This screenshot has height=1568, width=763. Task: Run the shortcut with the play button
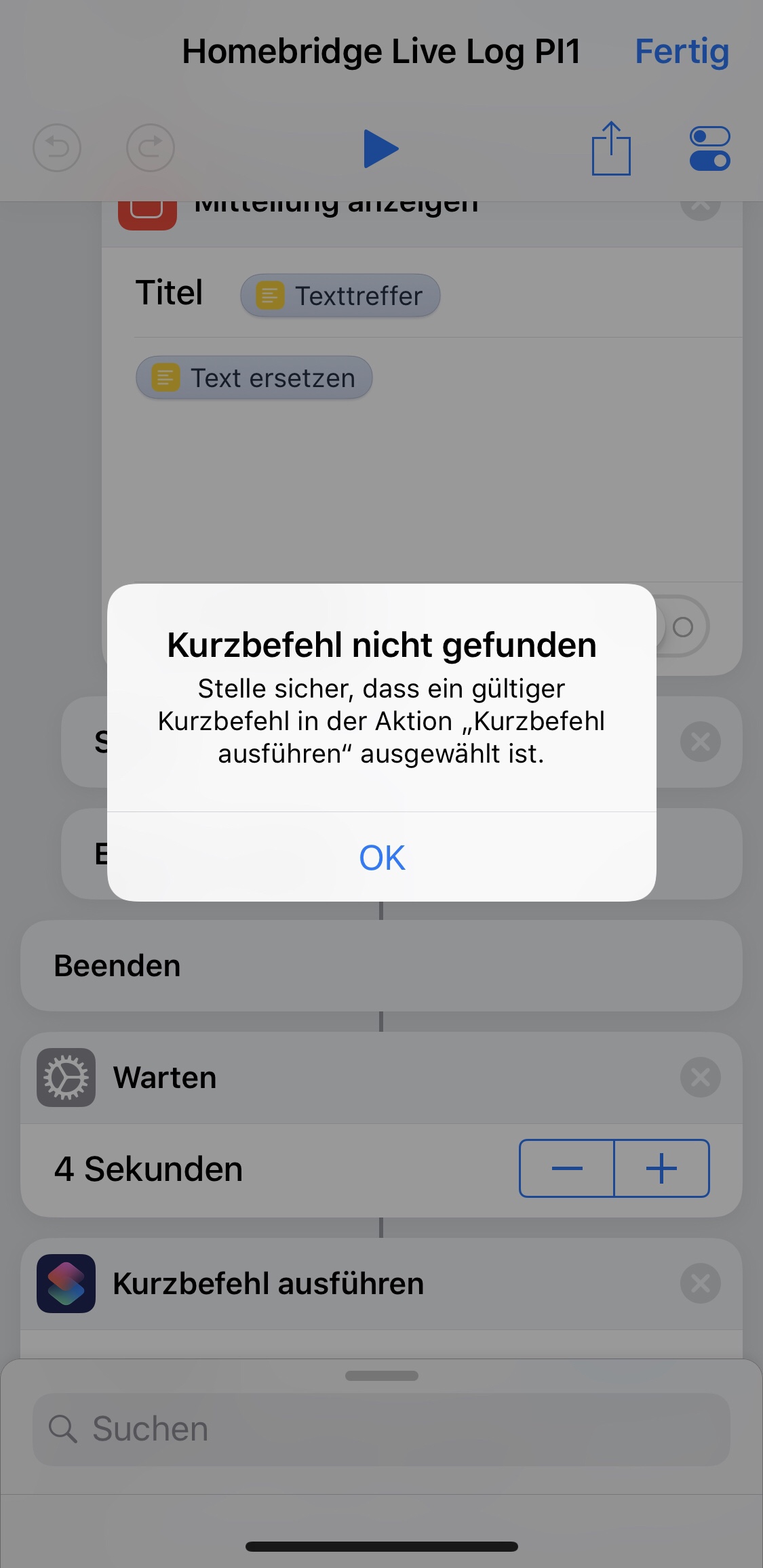[380, 148]
